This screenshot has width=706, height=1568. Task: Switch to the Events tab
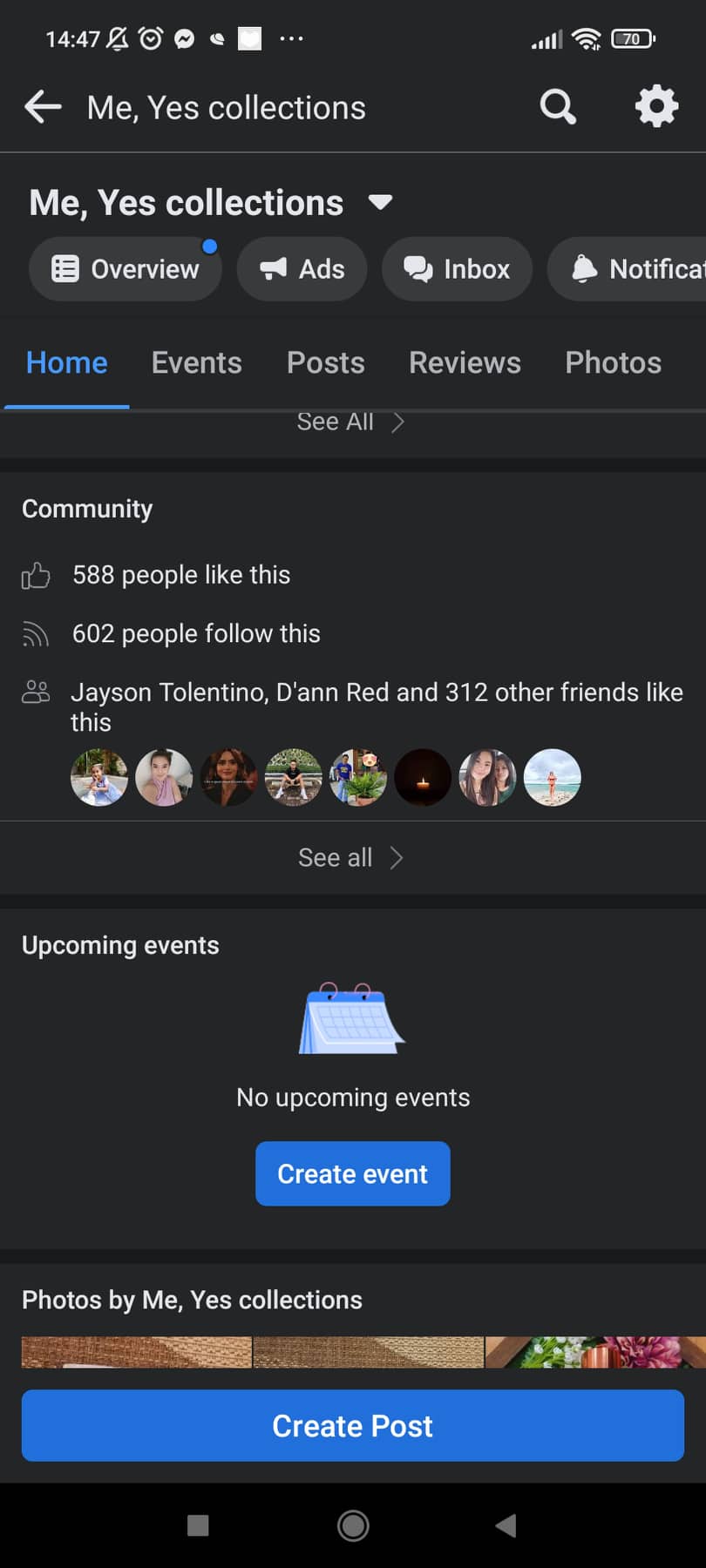(x=197, y=362)
